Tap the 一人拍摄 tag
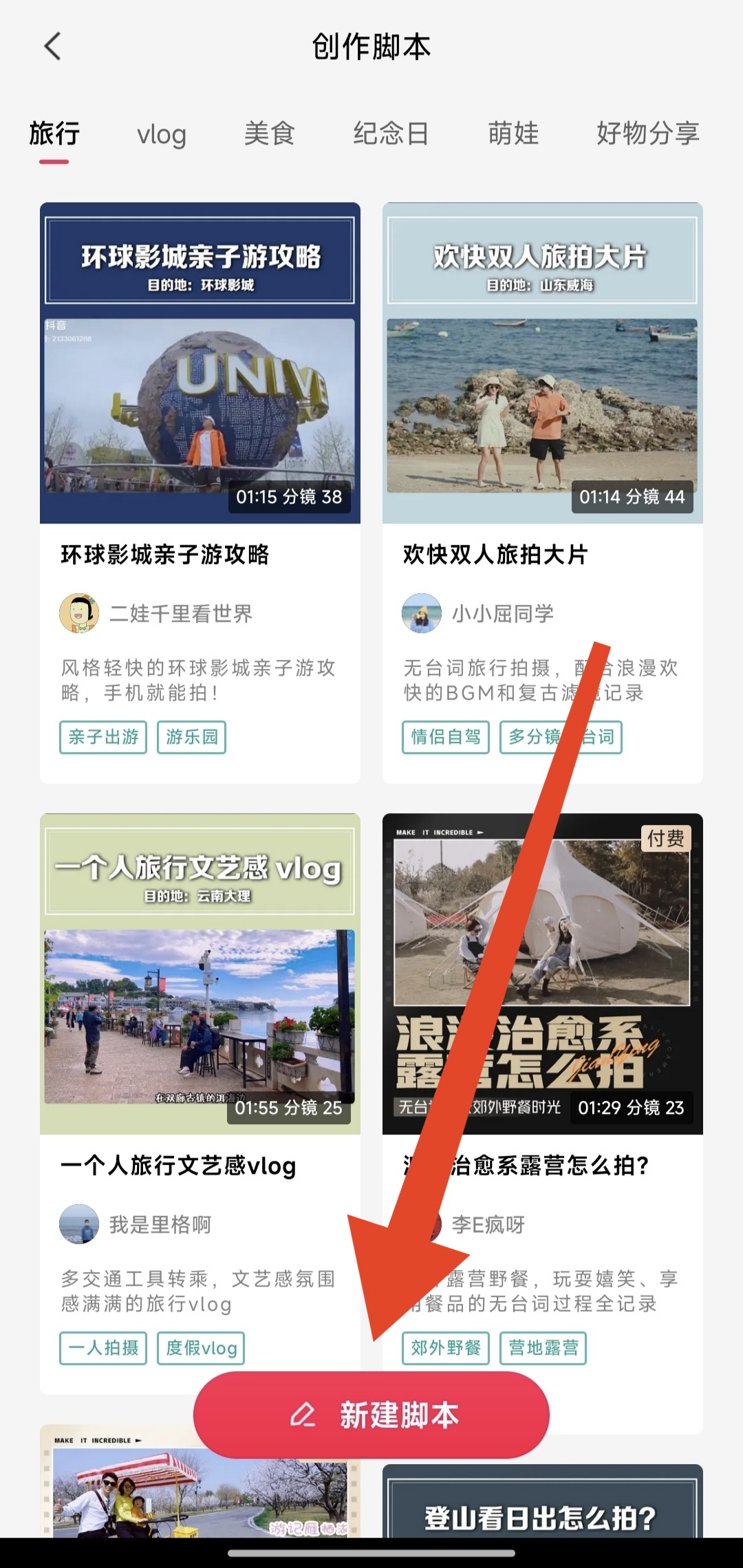This screenshot has height=1568, width=743. pos(103,1348)
